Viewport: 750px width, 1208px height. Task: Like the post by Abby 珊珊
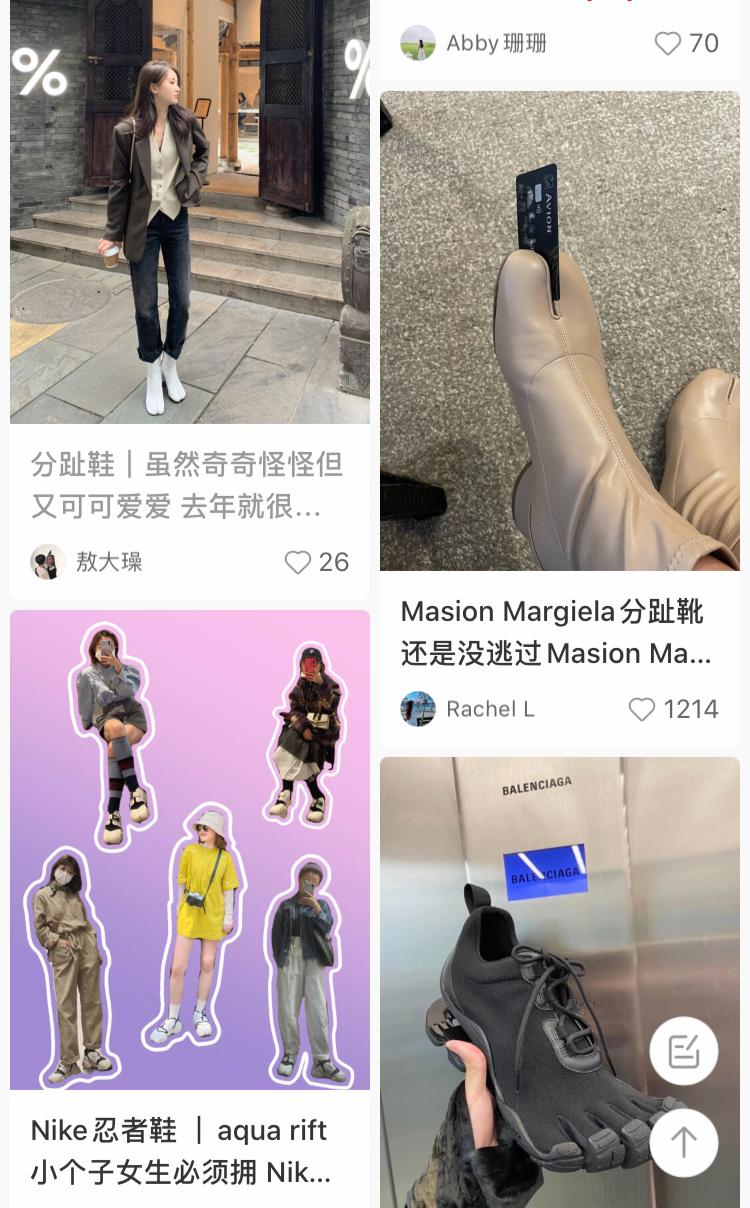click(x=667, y=43)
